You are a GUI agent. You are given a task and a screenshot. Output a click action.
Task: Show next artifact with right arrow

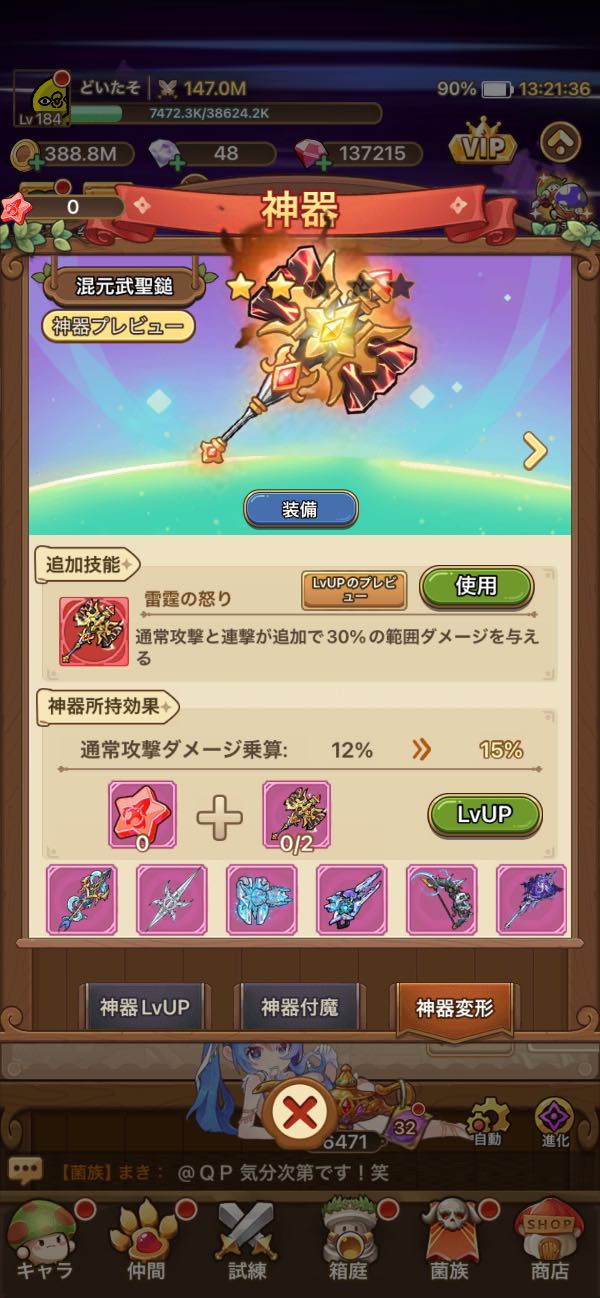[x=535, y=452]
